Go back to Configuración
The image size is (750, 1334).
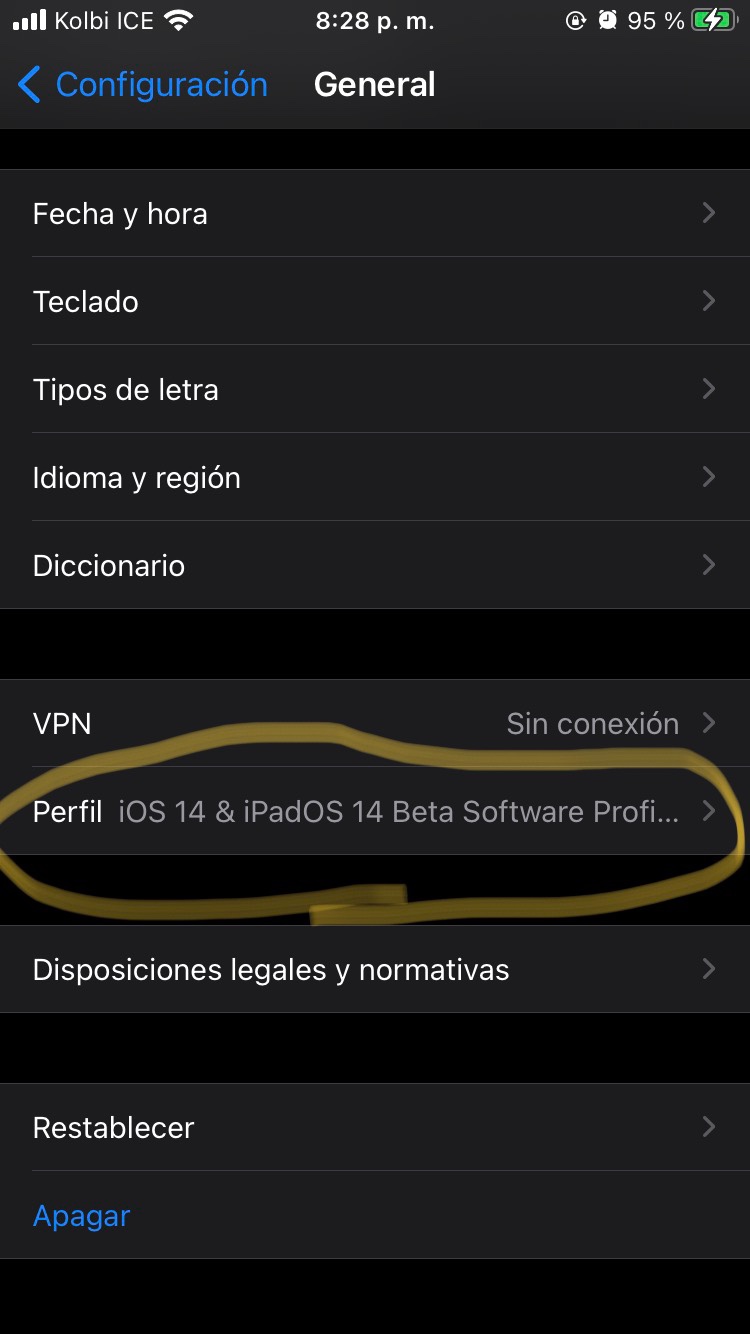coord(142,85)
